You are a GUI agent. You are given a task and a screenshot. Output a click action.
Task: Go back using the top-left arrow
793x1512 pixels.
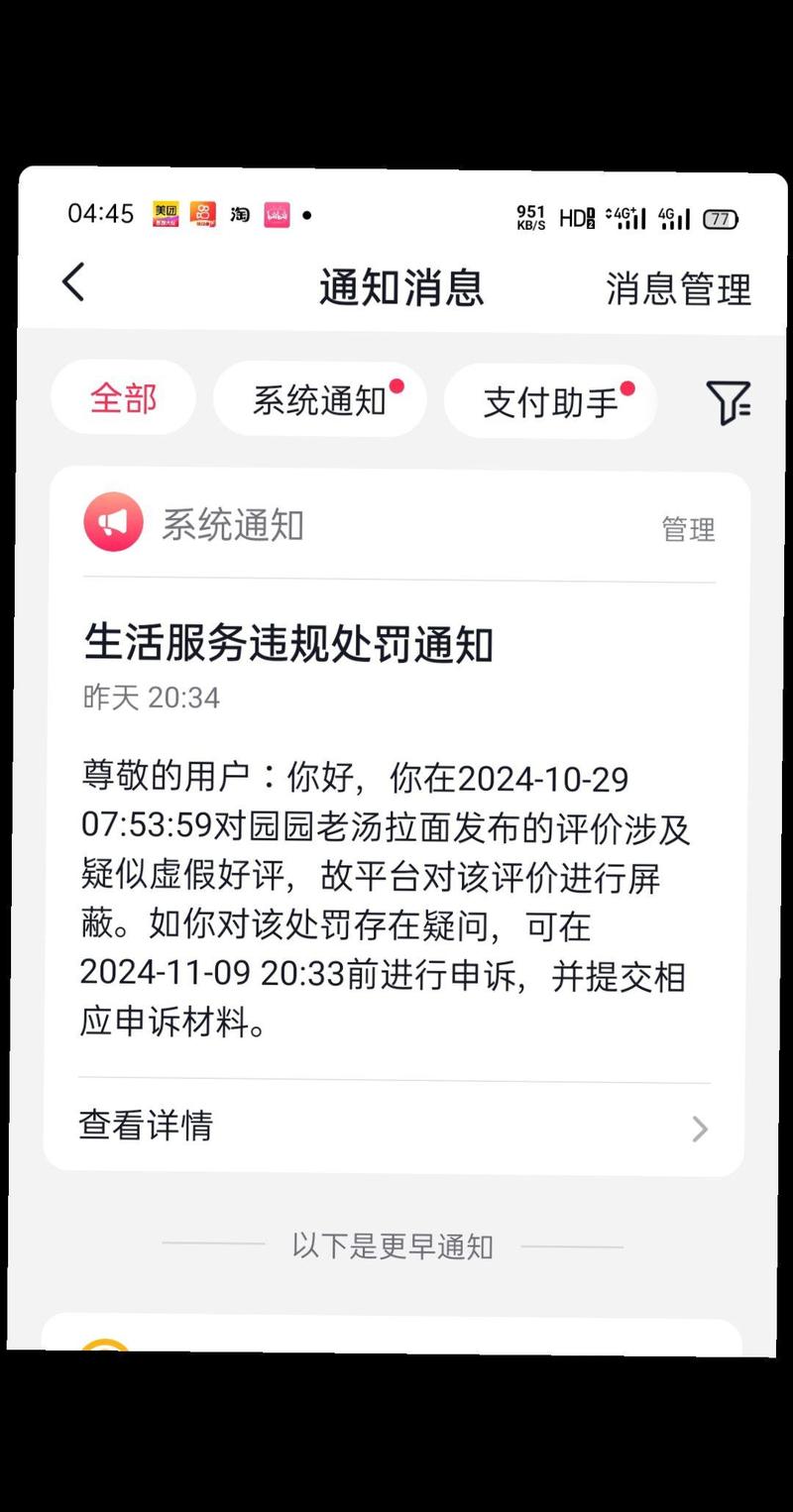[74, 283]
